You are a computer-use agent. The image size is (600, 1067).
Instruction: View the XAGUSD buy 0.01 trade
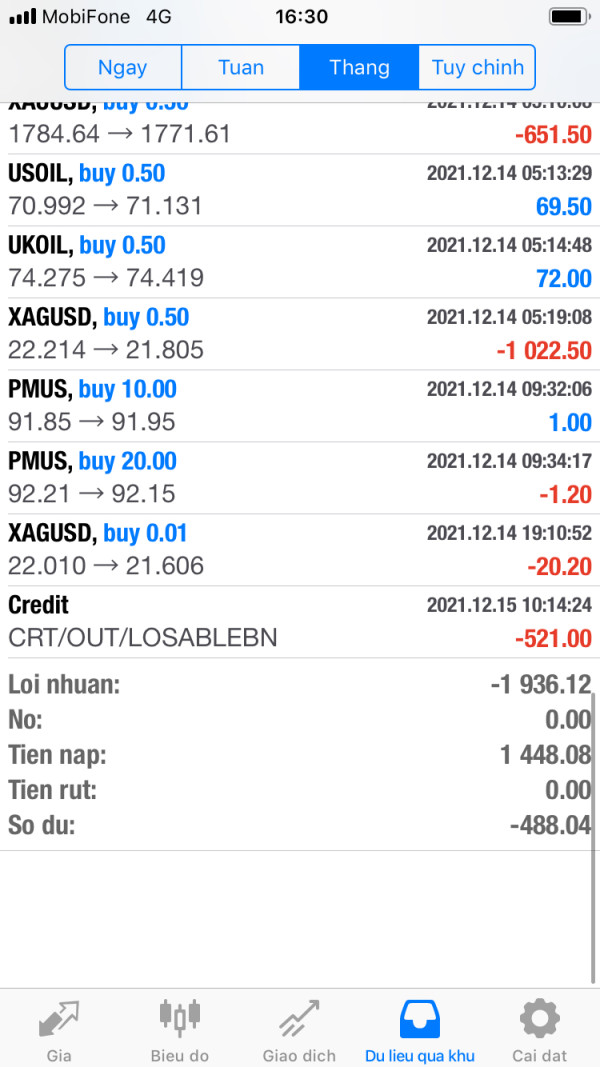tap(300, 550)
